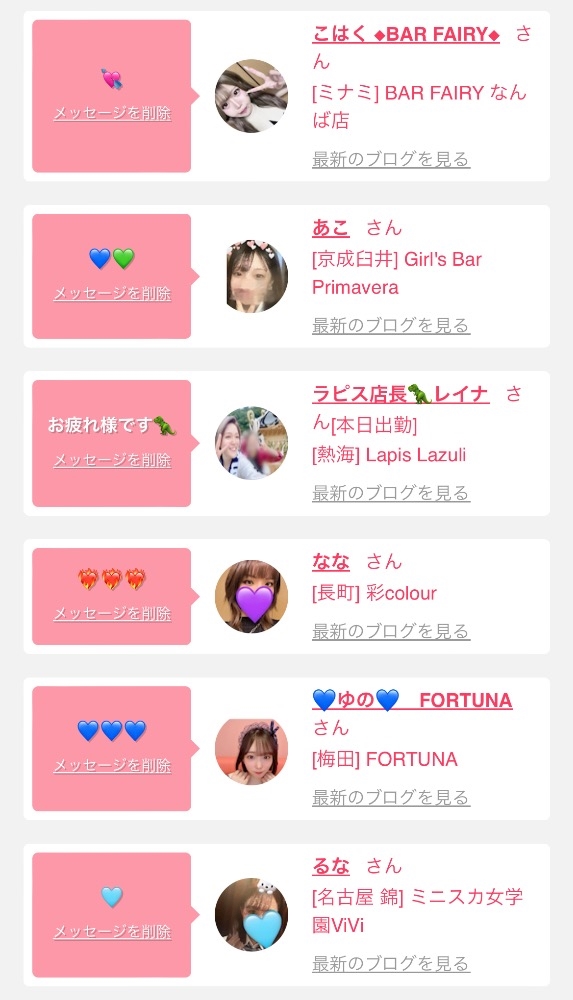The width and height of the screenshot is (573, 1000).
Task: Open ラピス店長レイナ profile link
Action: point(401,394)
